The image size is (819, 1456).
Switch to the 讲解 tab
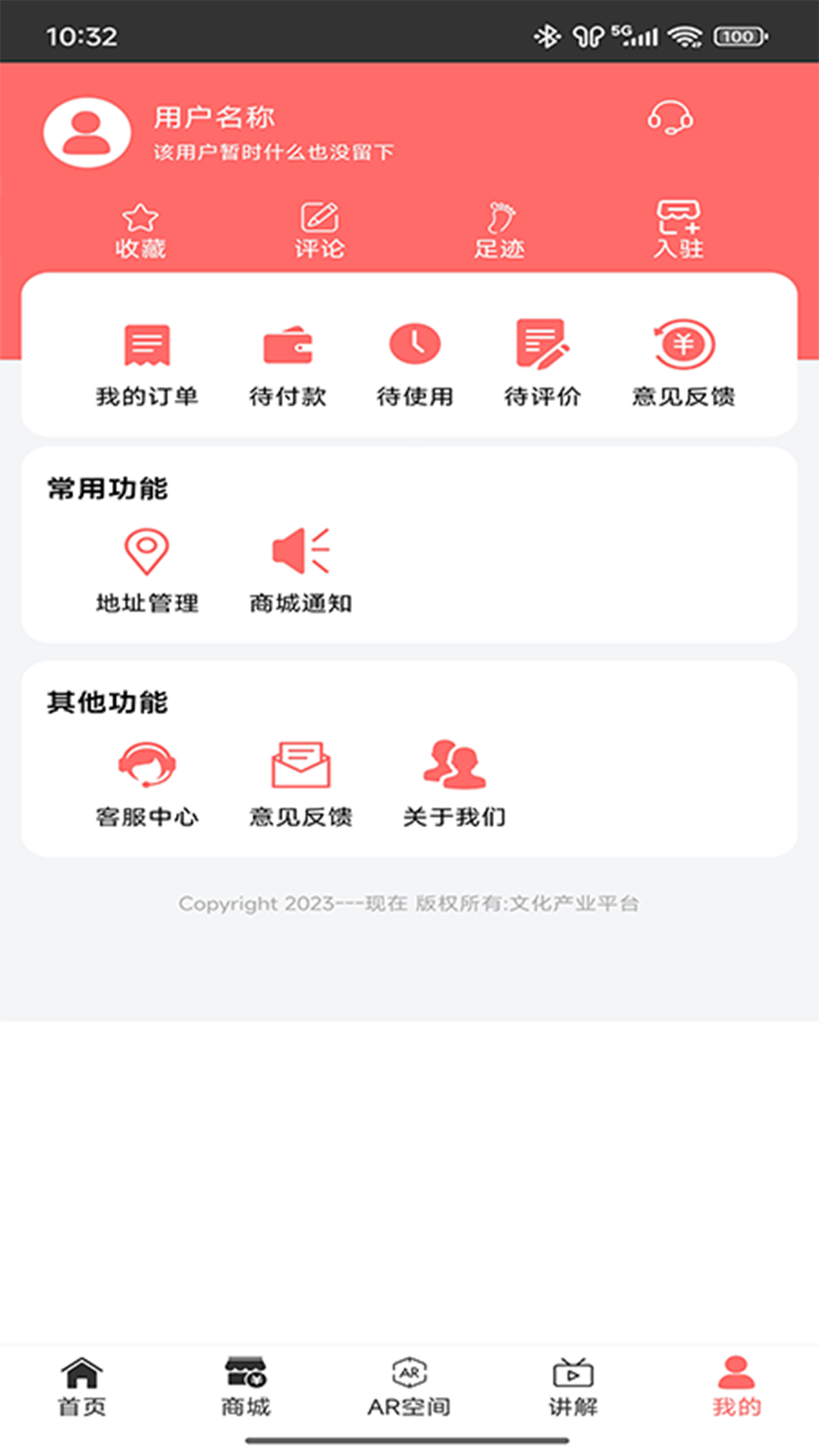coord(573,1388)
